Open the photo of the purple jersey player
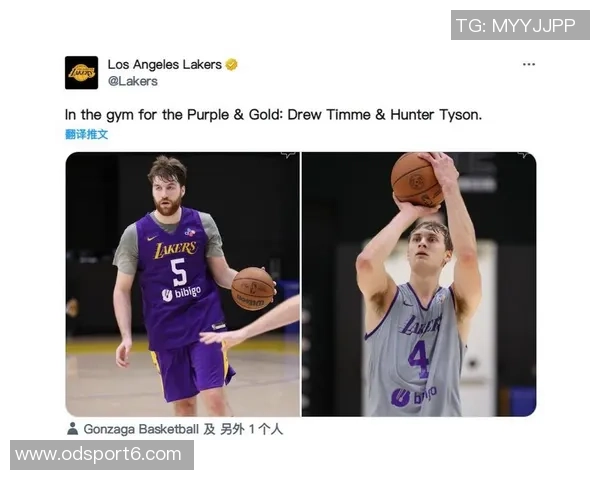Viewport: 600px width, 480px height. (183, 284)
